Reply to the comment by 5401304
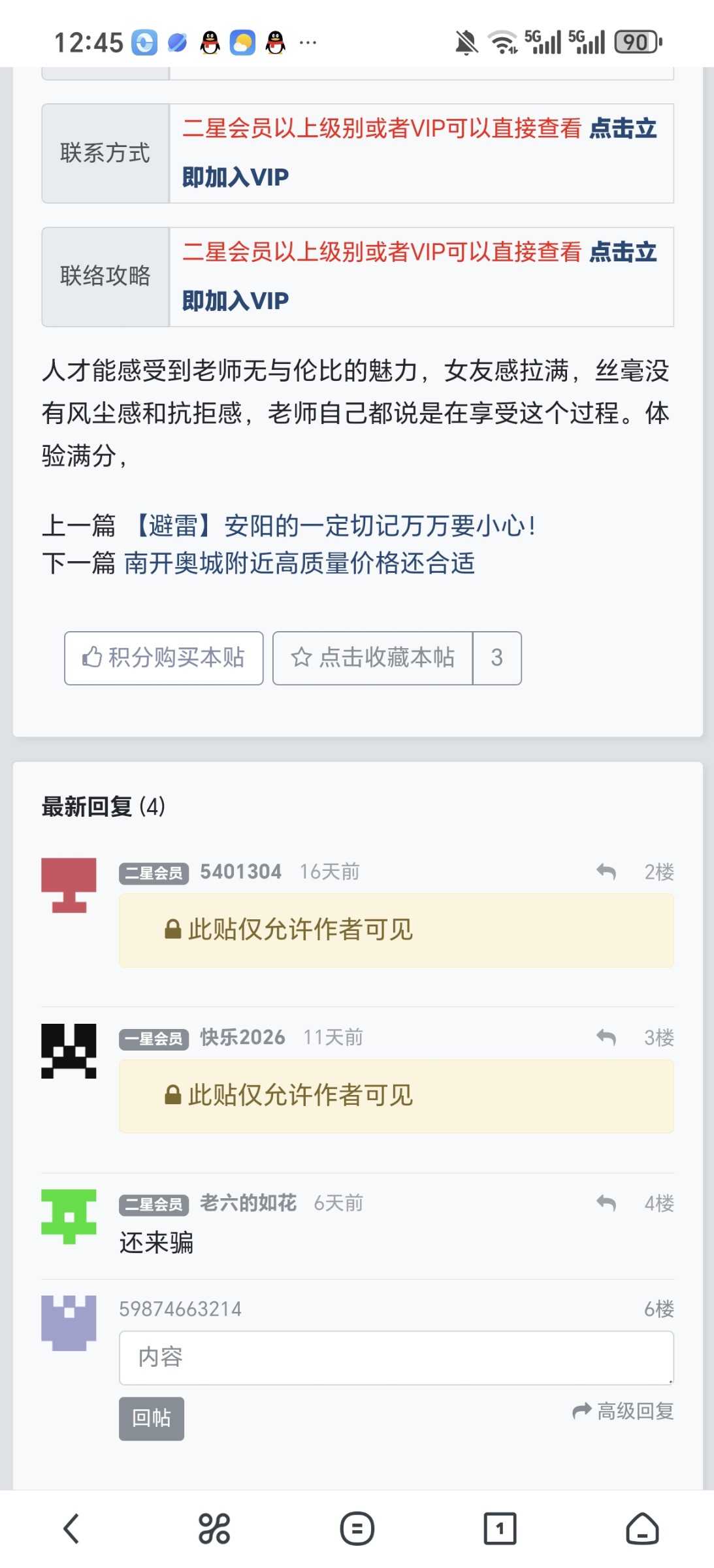The image size is (714, 1568). (x=606, y=872)
